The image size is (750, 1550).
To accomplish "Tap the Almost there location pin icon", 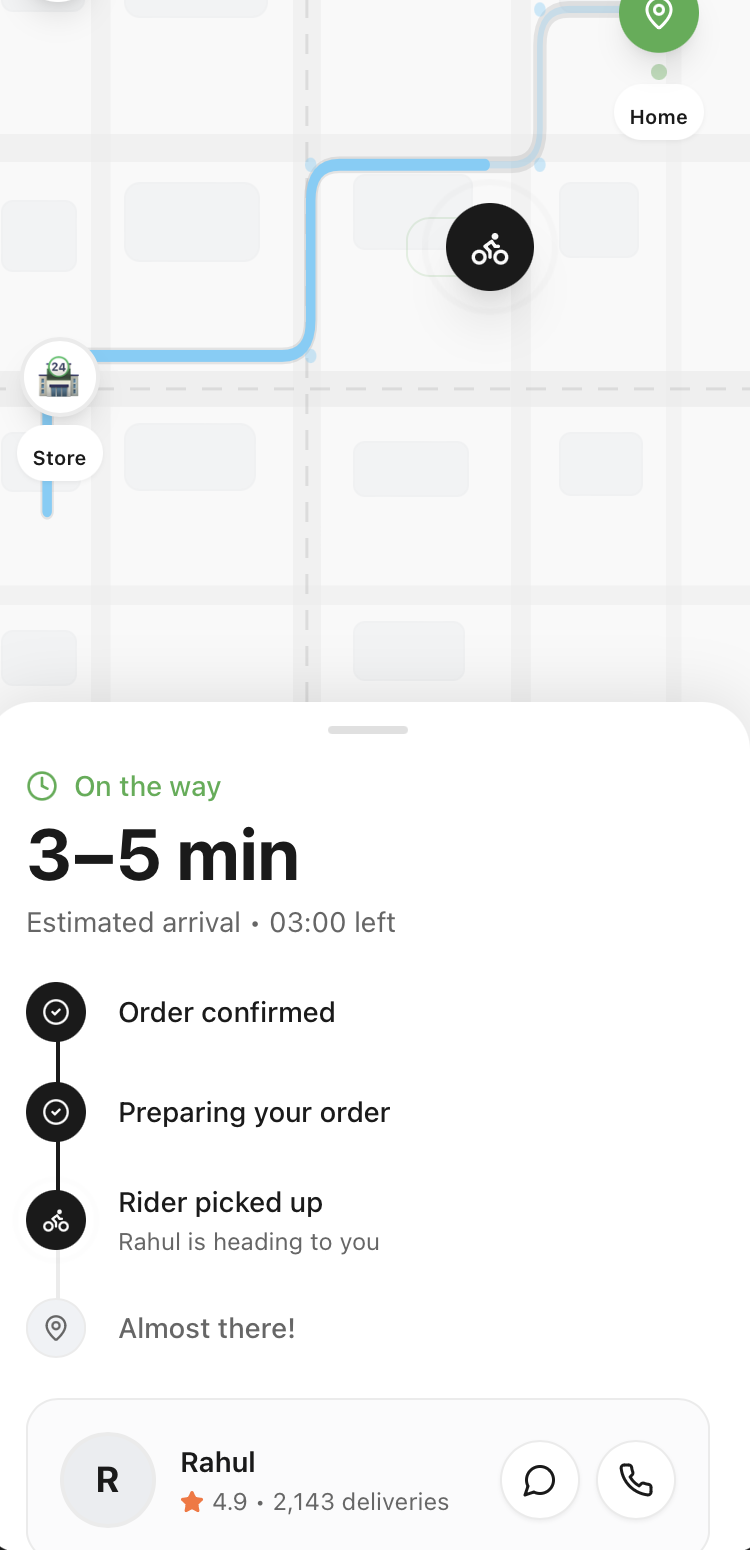I will point(55,1327).
